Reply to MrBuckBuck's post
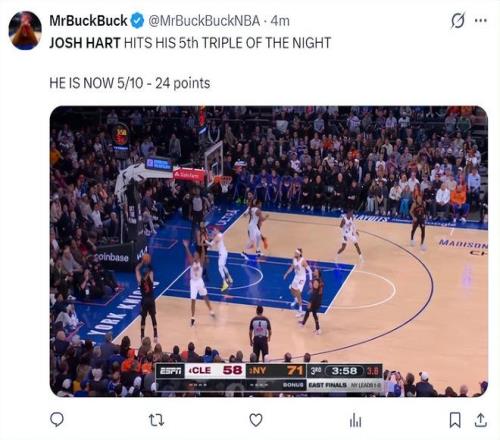This screenshot has width=500, height=440. pos(57,420)
